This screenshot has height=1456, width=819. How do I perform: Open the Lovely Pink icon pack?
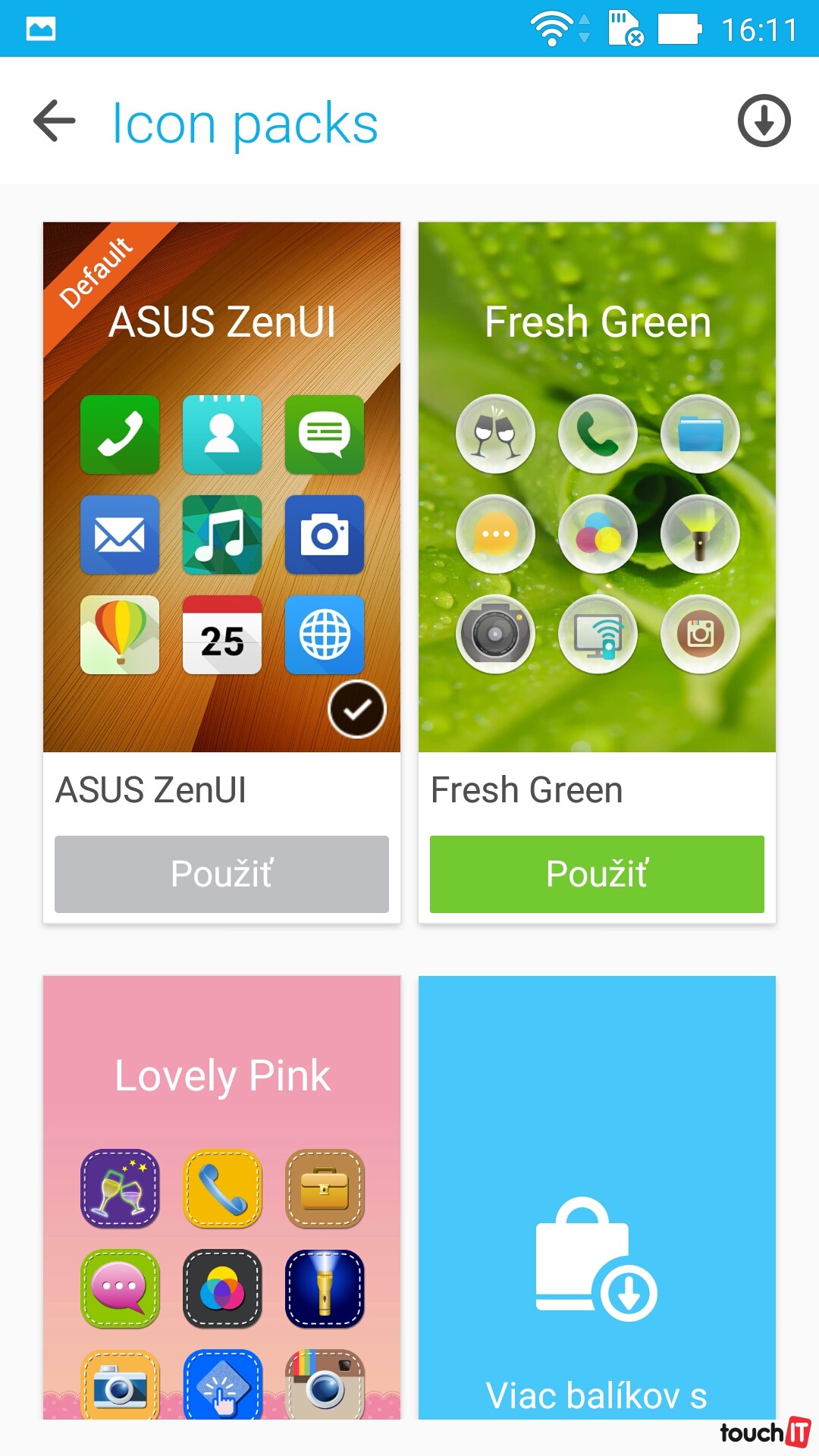(x=221, y=1197)
